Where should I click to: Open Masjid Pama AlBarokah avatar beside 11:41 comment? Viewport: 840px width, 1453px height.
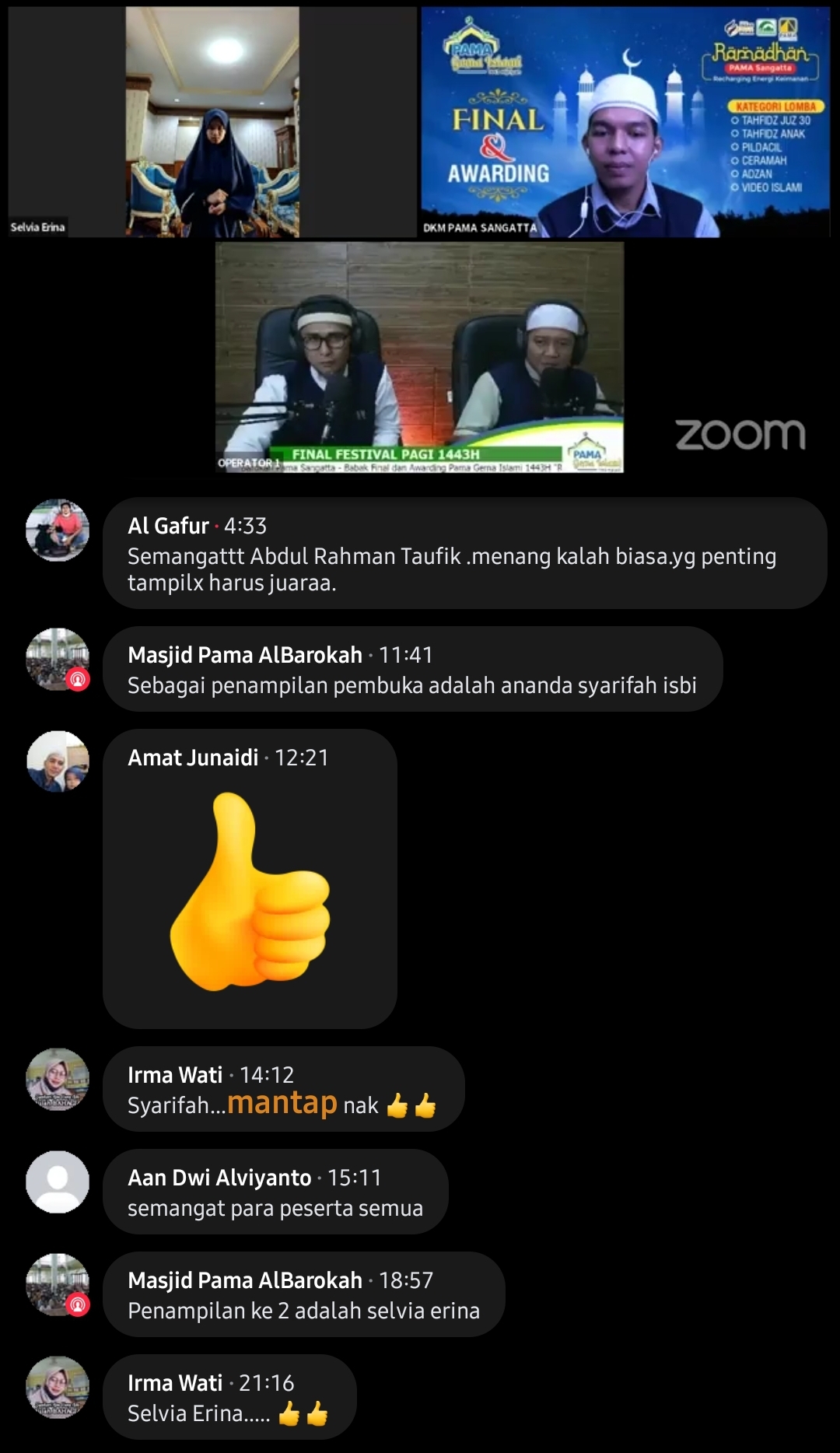[x=58, y=660]
